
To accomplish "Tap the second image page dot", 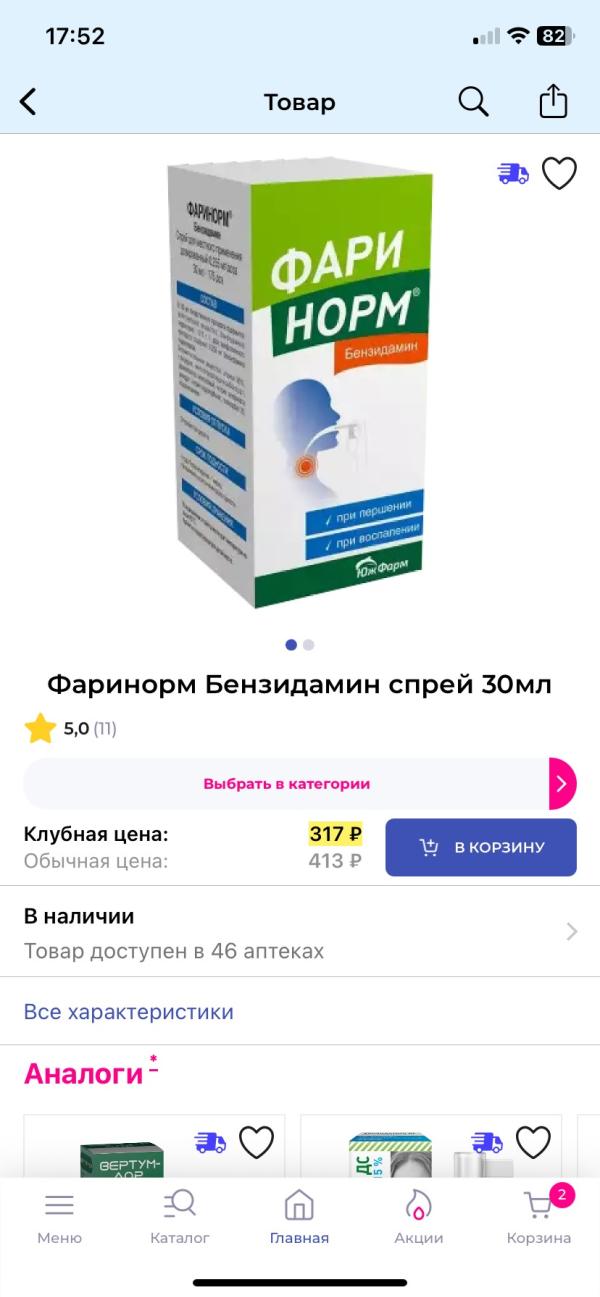I will [309, 645].
